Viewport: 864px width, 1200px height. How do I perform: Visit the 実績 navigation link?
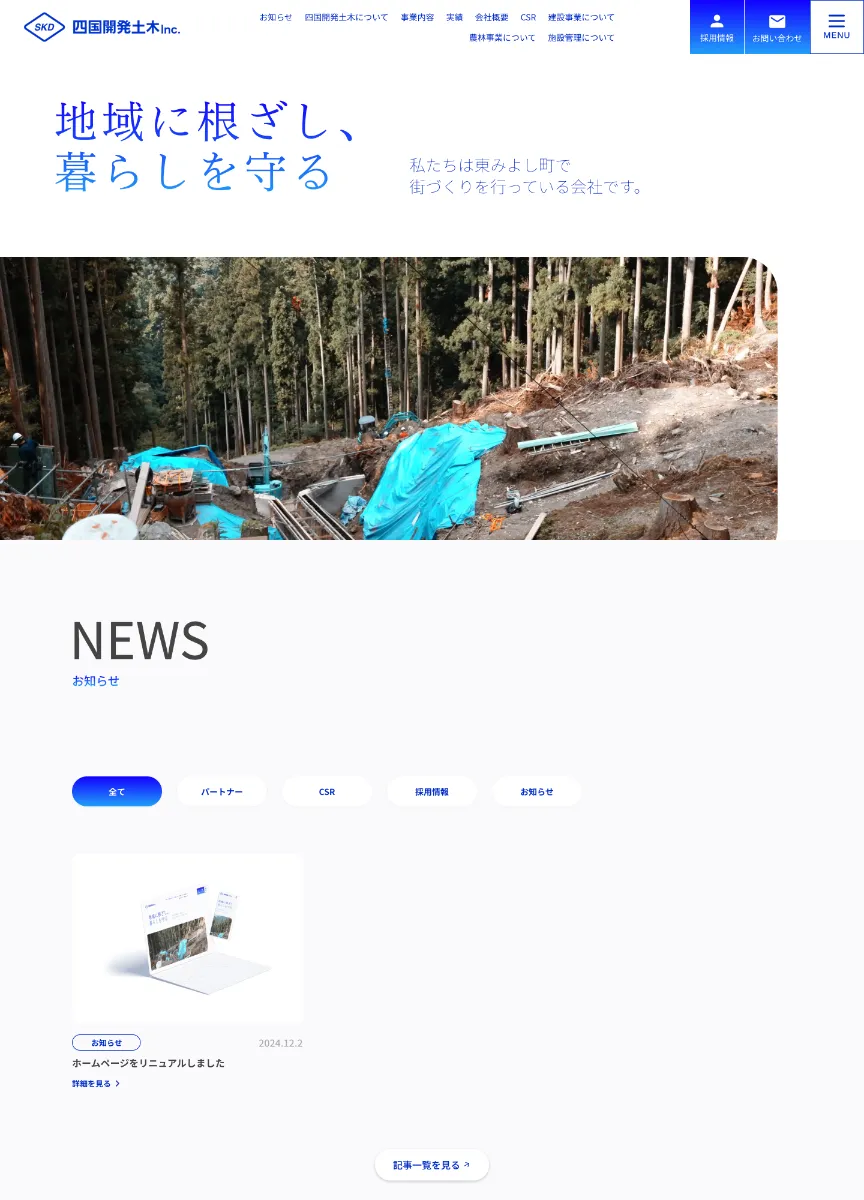pos(455,18)
